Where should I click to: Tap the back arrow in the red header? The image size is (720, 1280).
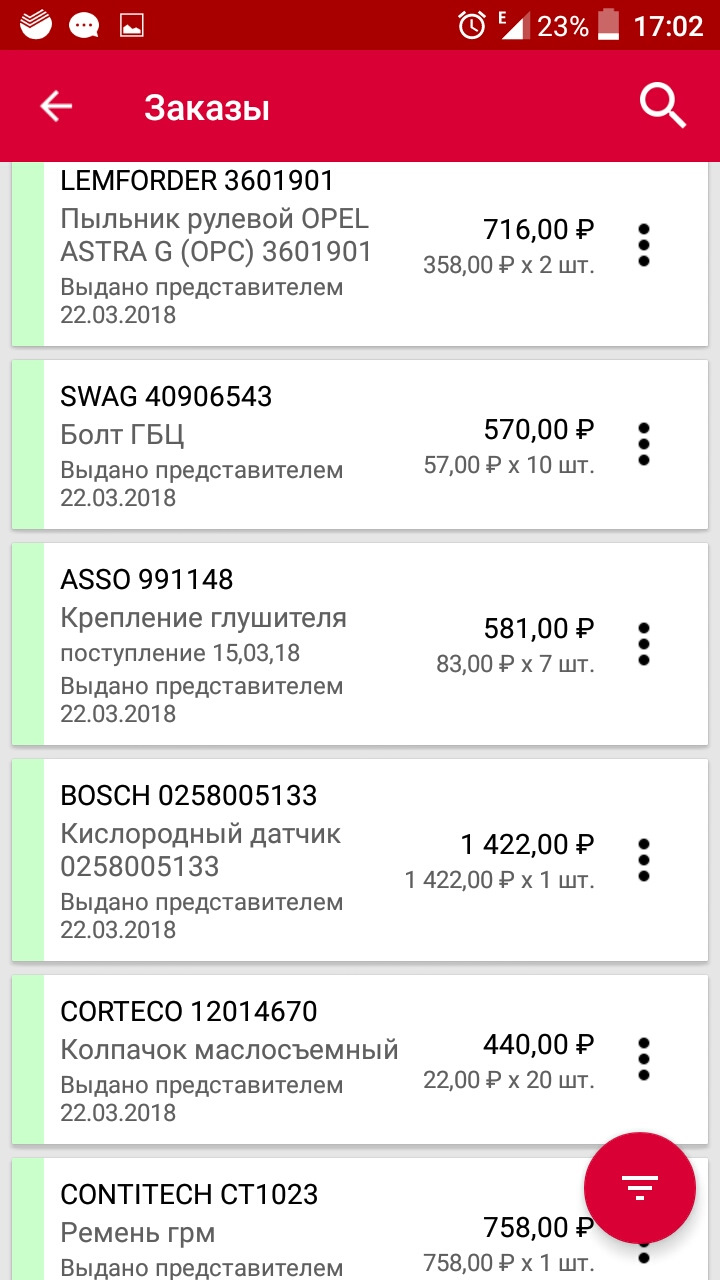tap(55, 105)
